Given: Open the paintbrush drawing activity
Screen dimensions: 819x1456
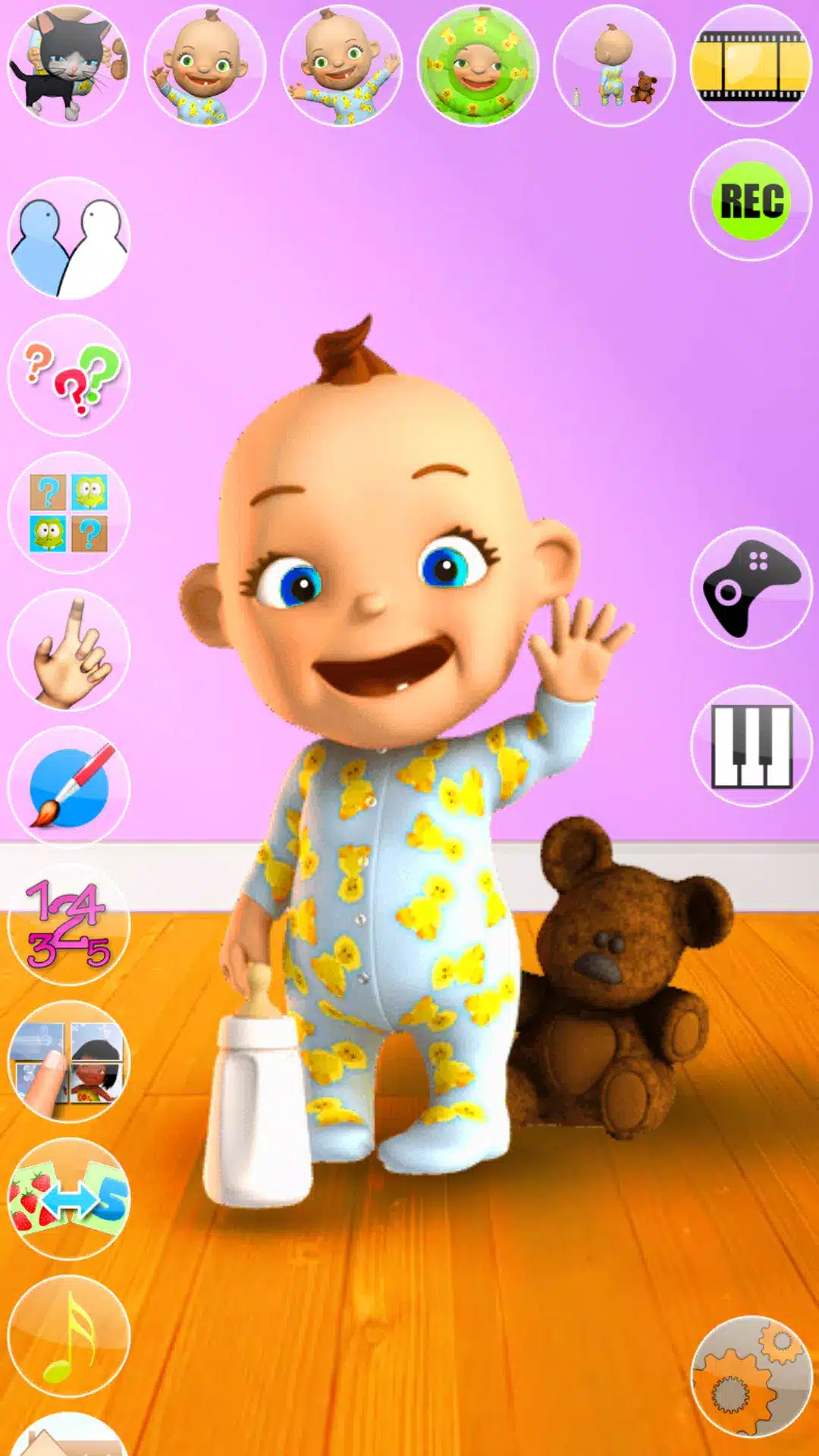Looking at the screenshot, I should (68, 788).
